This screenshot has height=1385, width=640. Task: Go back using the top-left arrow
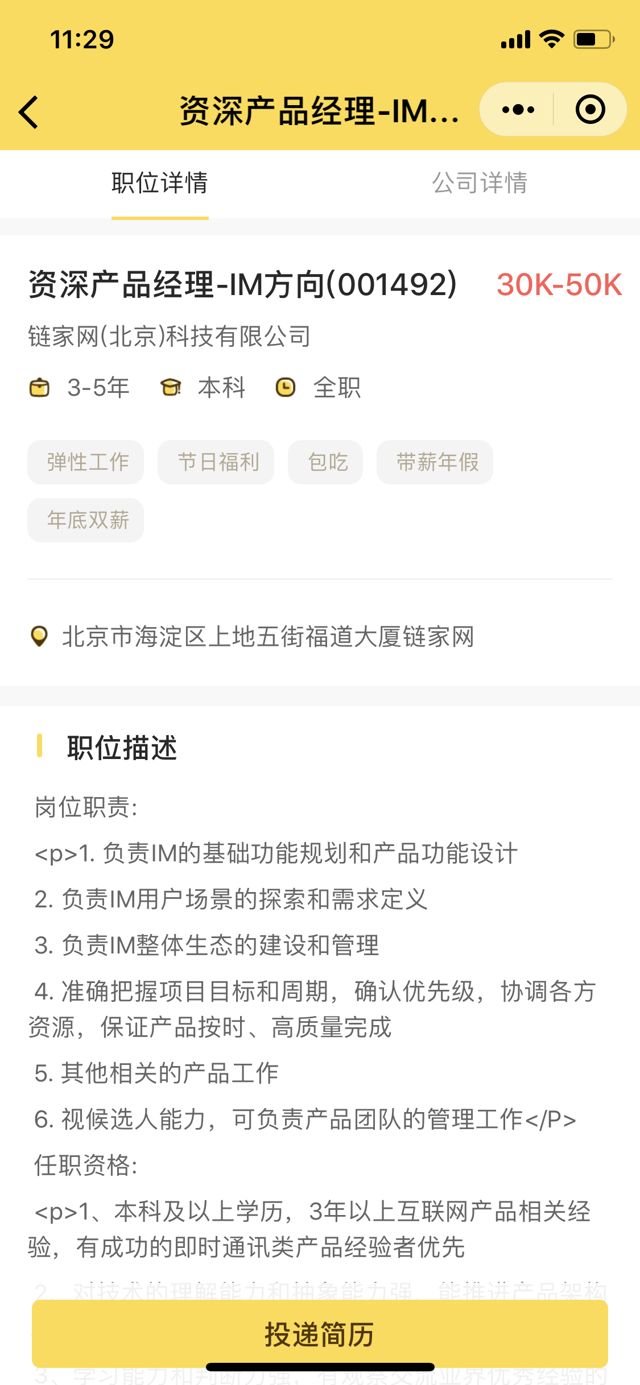[29, 112]
